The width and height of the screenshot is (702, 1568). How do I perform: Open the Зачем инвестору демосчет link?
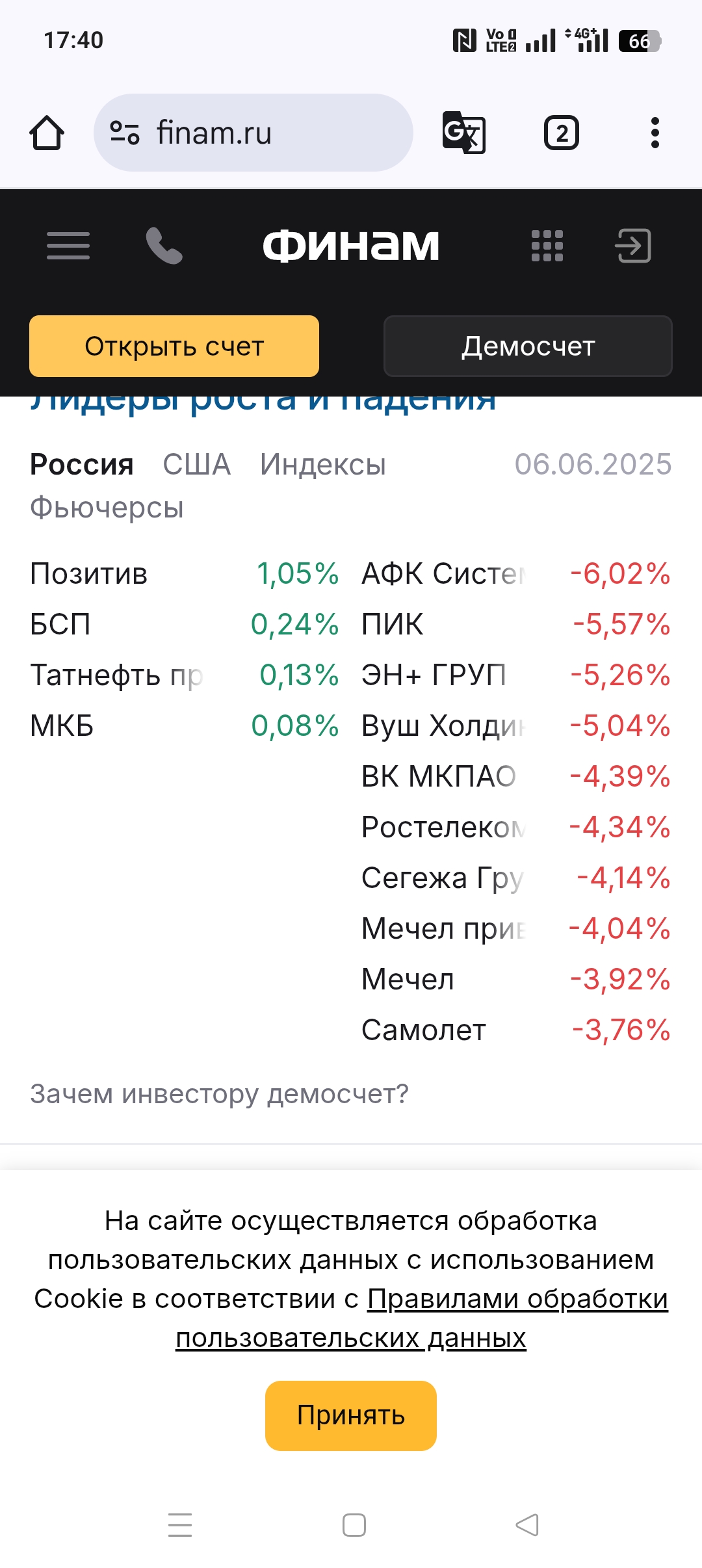[x=219, y=1094]
